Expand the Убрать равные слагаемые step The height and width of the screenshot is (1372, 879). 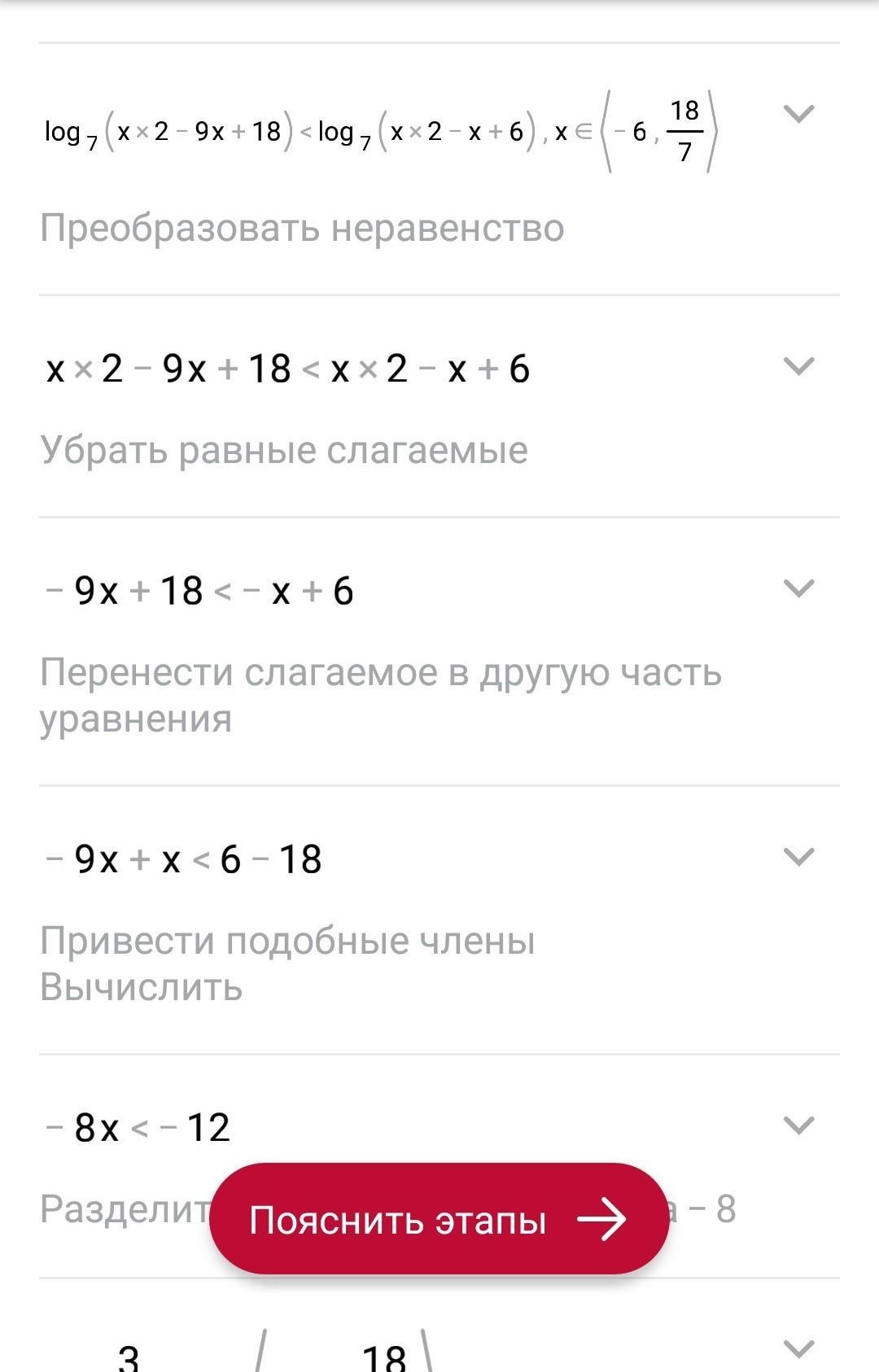tap(798, 366)
